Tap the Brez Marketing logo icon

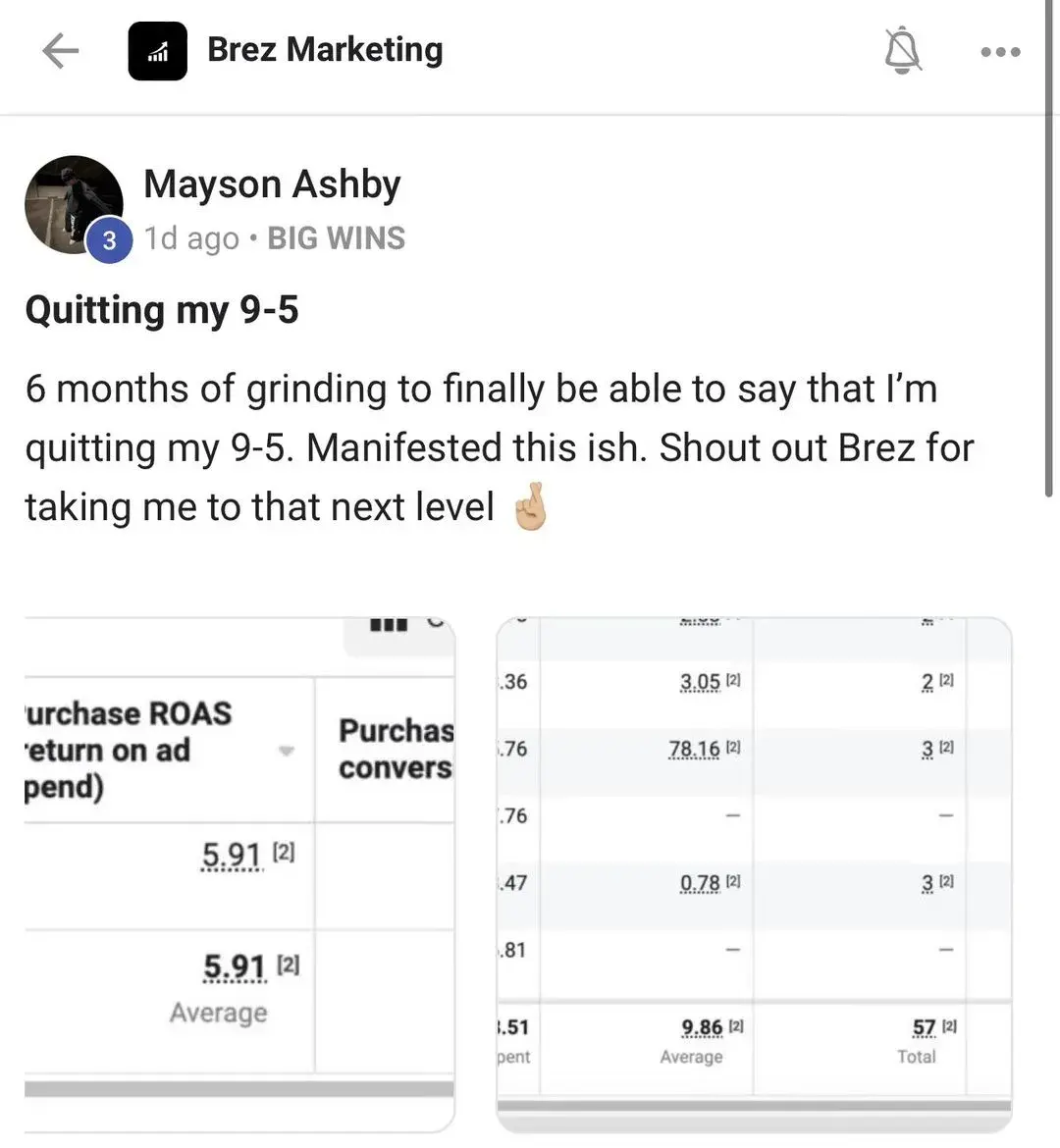pyautogui.click(x=158, y=50)
